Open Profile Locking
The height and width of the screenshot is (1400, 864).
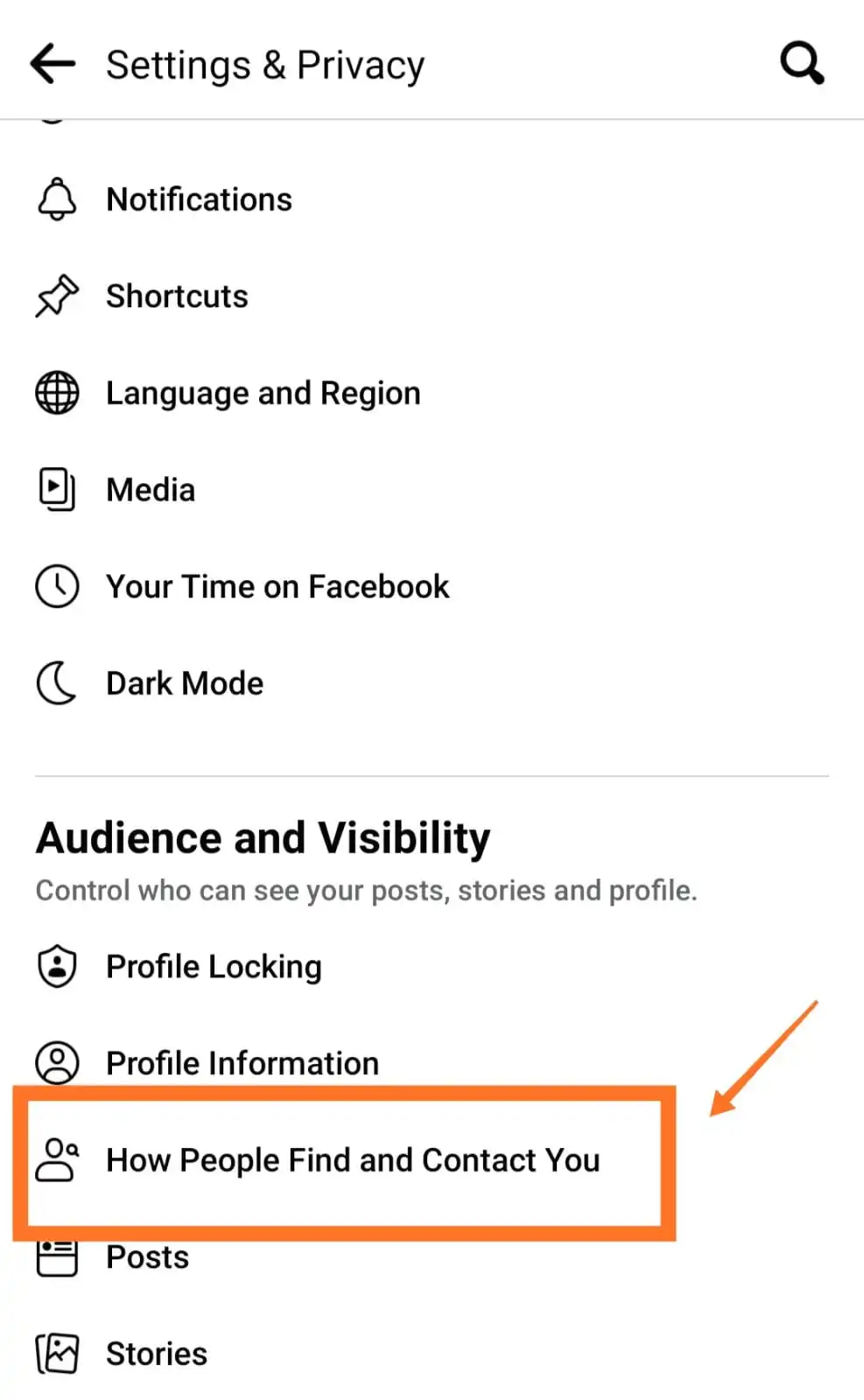coord(432,967)
